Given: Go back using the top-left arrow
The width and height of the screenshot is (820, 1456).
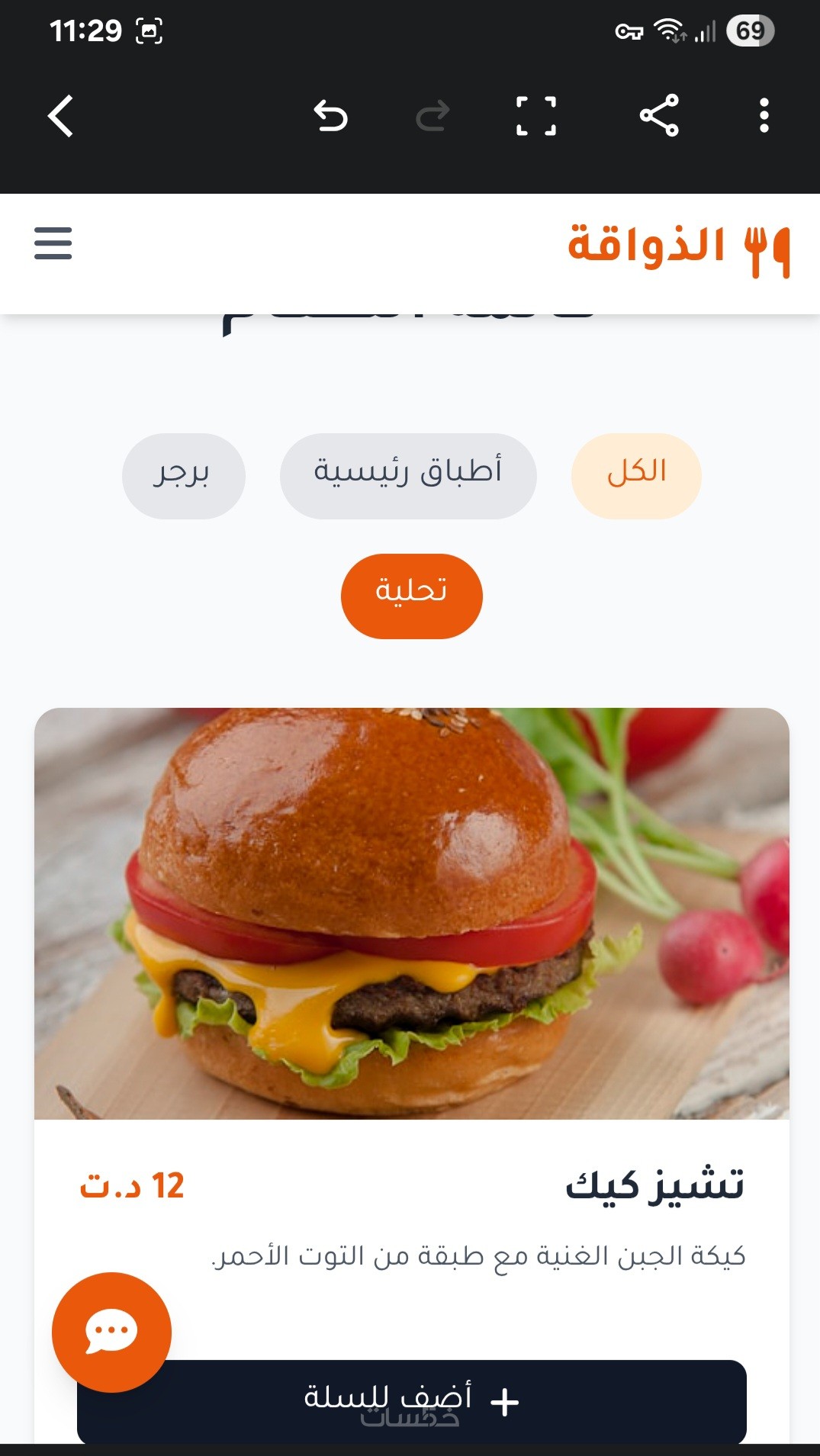Looking at the screenshot, I should (x=60, y=117).
